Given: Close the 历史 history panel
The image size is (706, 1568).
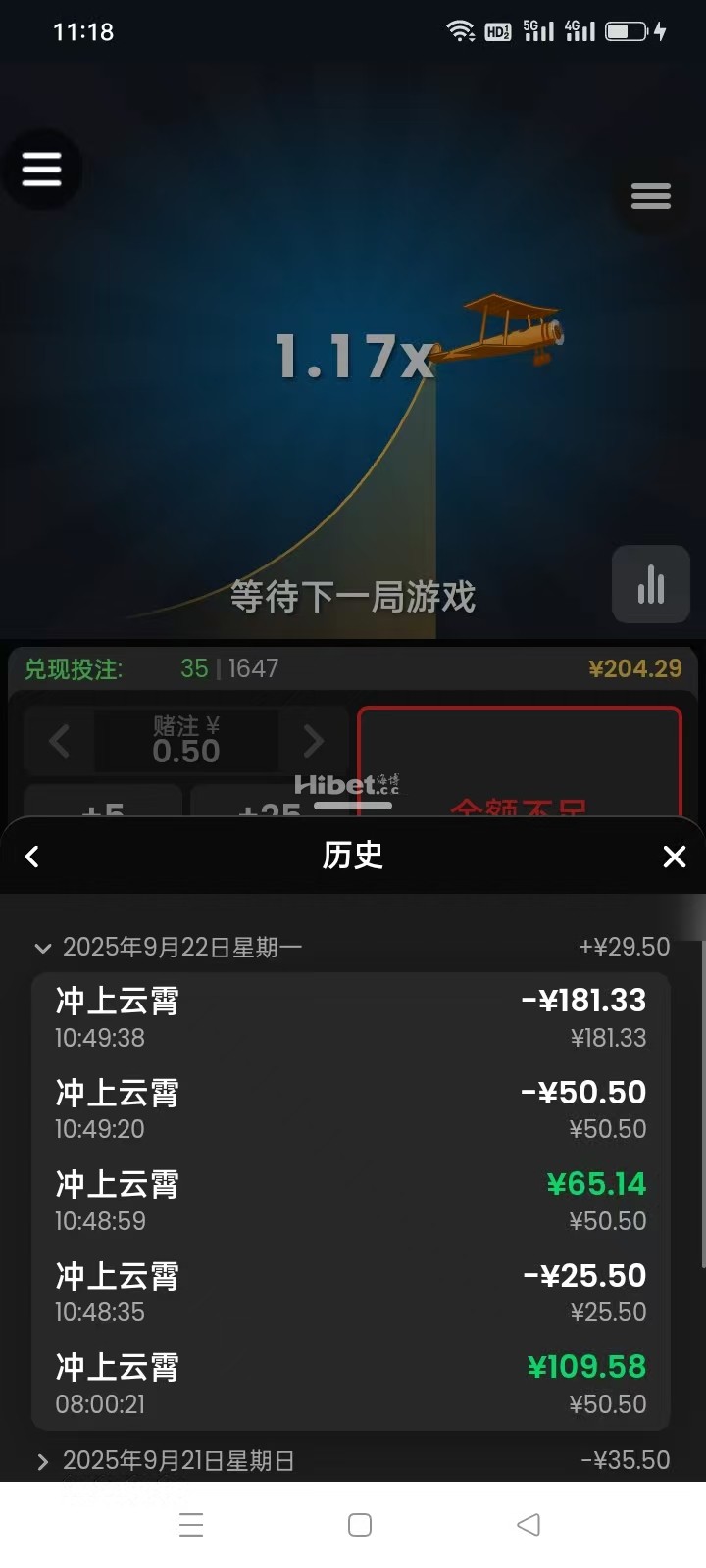Looking at the screenshot, I should pyautogui.click(x=675, y=856).
